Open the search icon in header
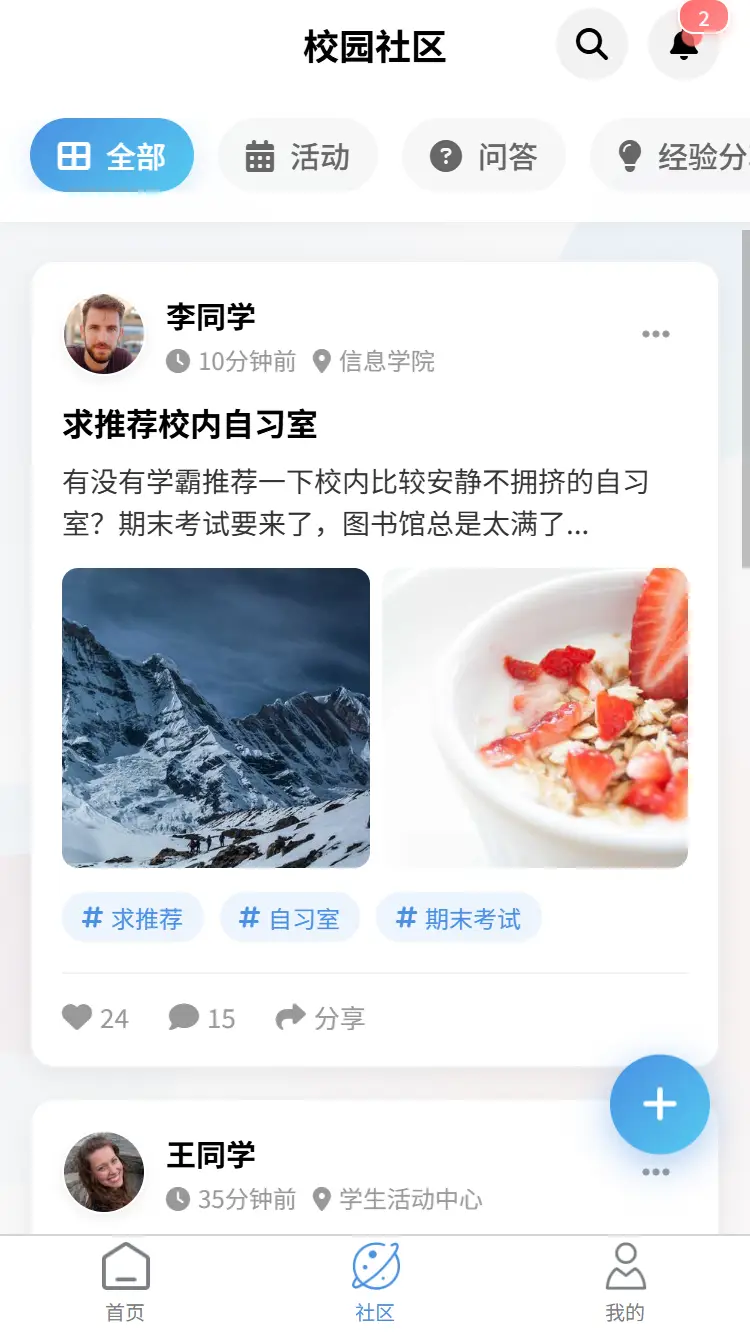 pos(592,45)
